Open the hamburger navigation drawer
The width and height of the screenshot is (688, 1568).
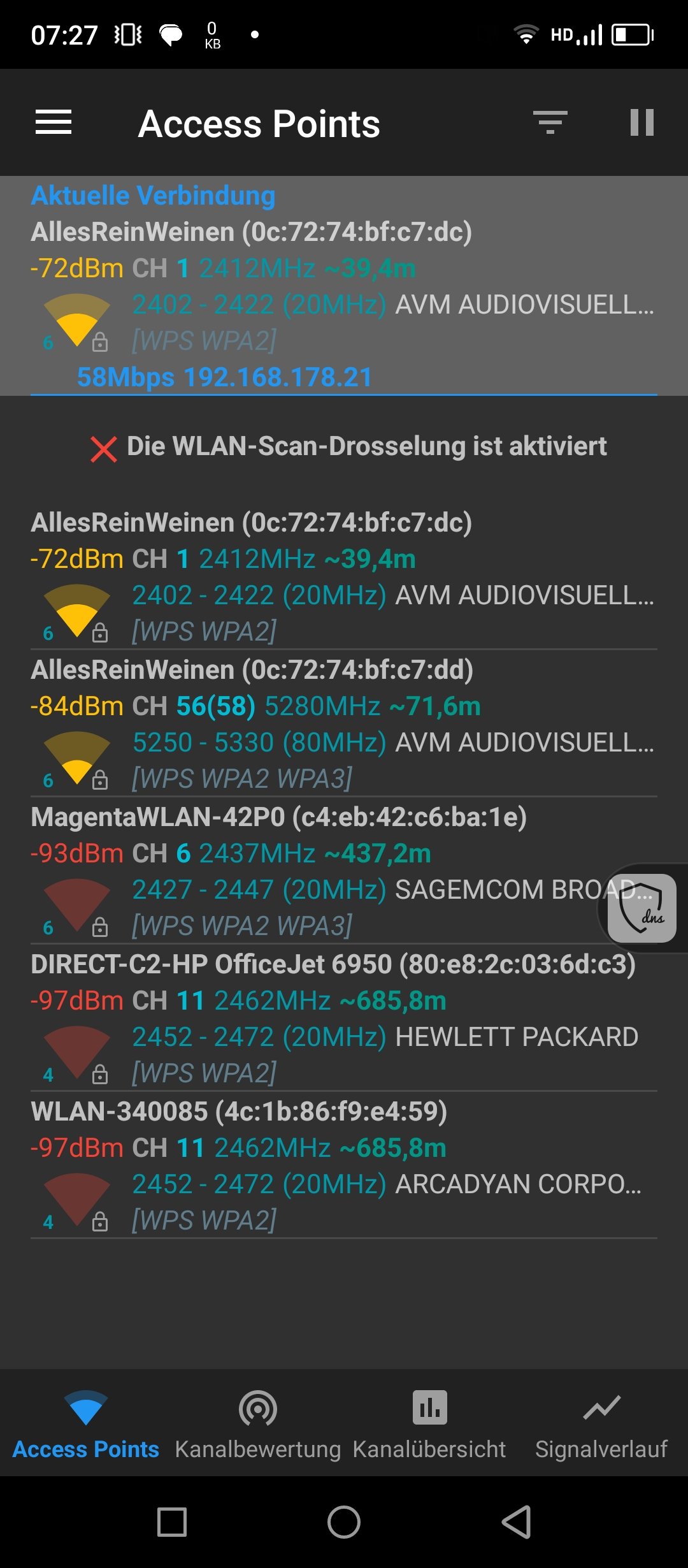pos(54,122)
